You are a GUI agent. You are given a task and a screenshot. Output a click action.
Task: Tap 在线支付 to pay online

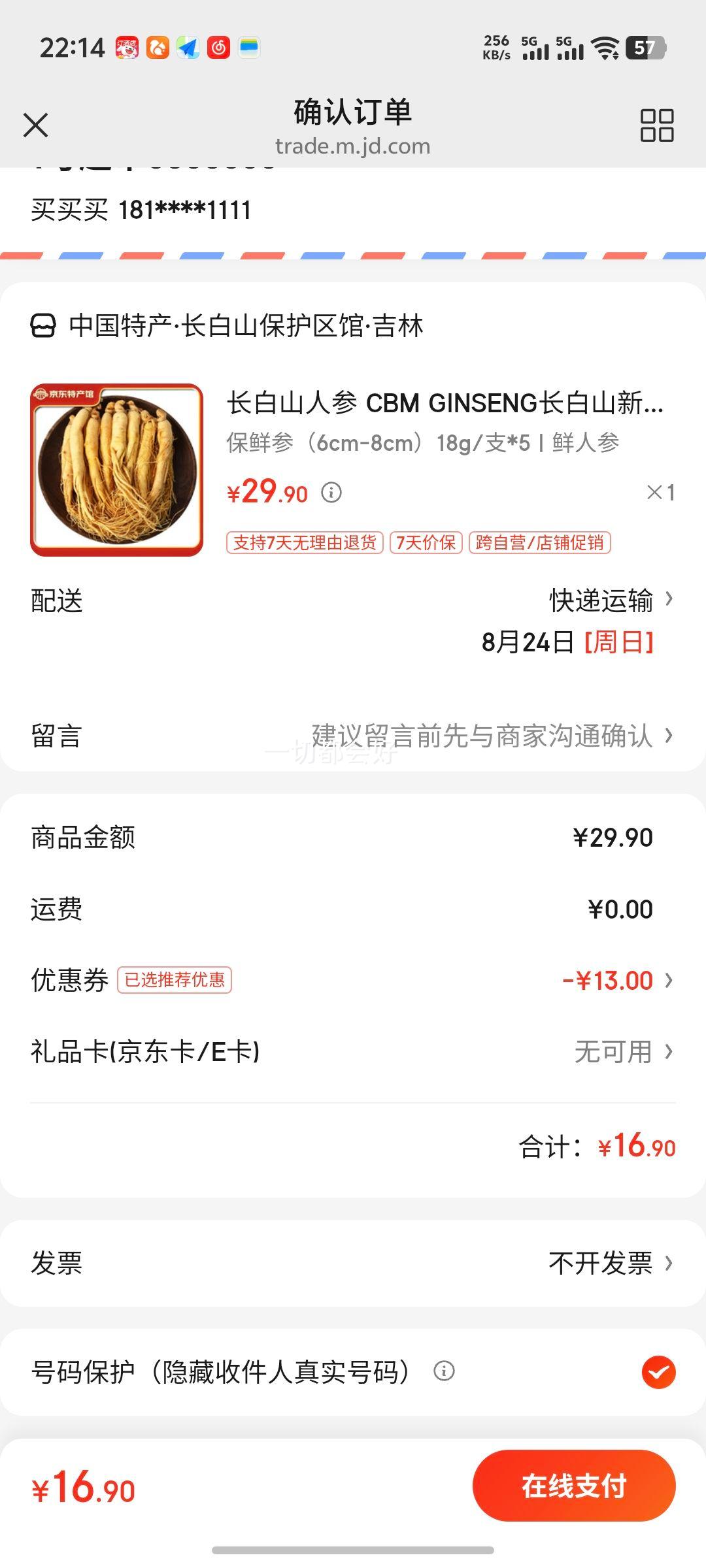click(574, 1485)
